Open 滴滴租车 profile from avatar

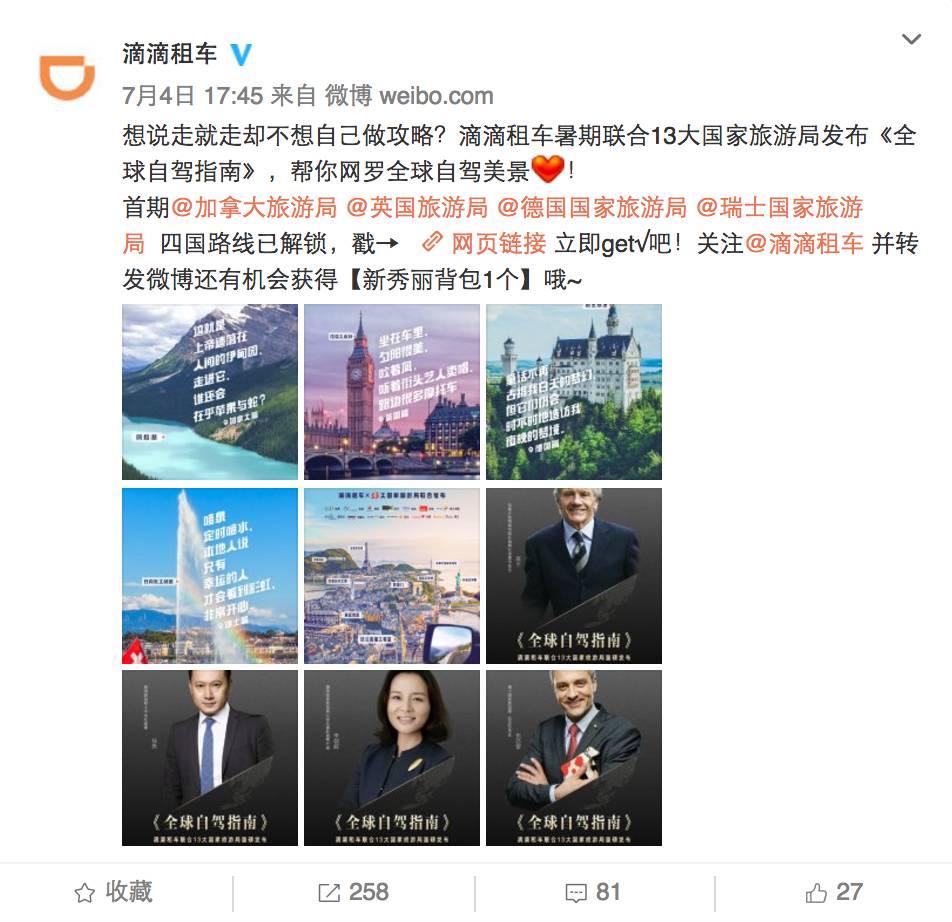pos(67,77)
